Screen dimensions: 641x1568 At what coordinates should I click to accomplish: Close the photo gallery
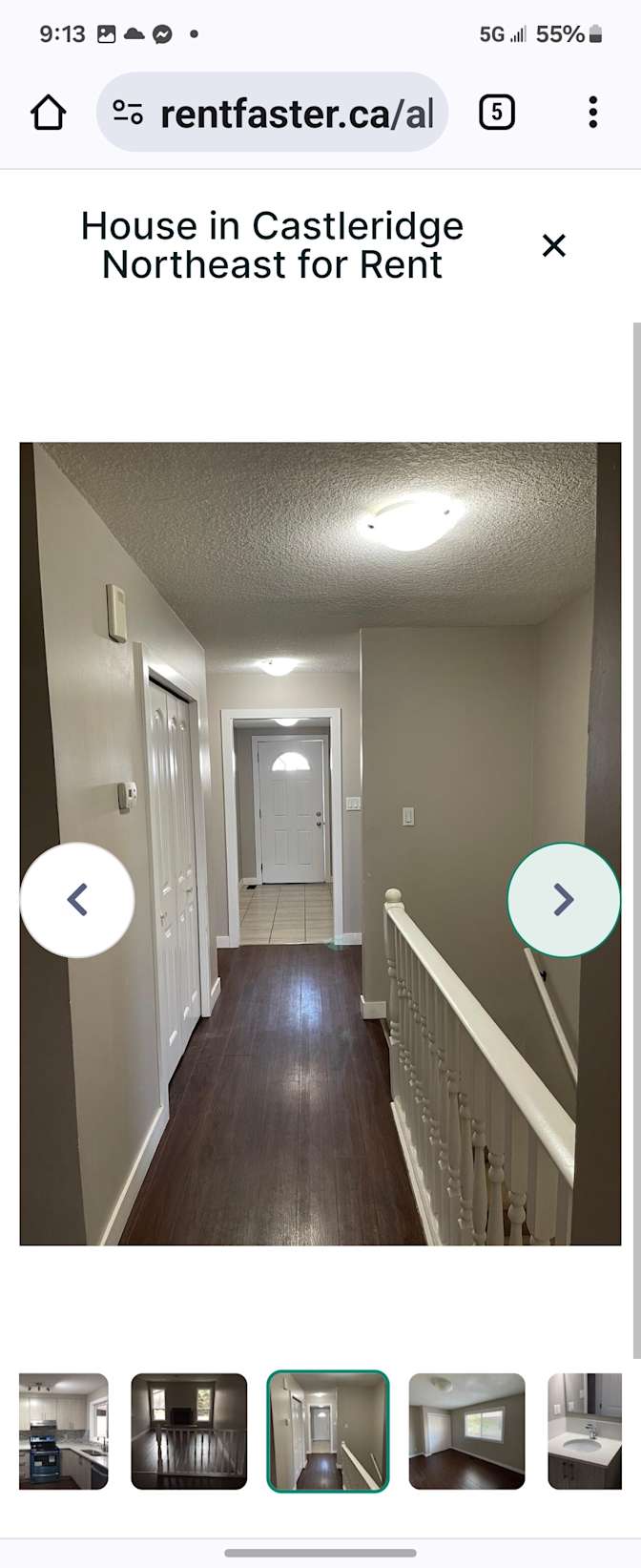(553, 246)
